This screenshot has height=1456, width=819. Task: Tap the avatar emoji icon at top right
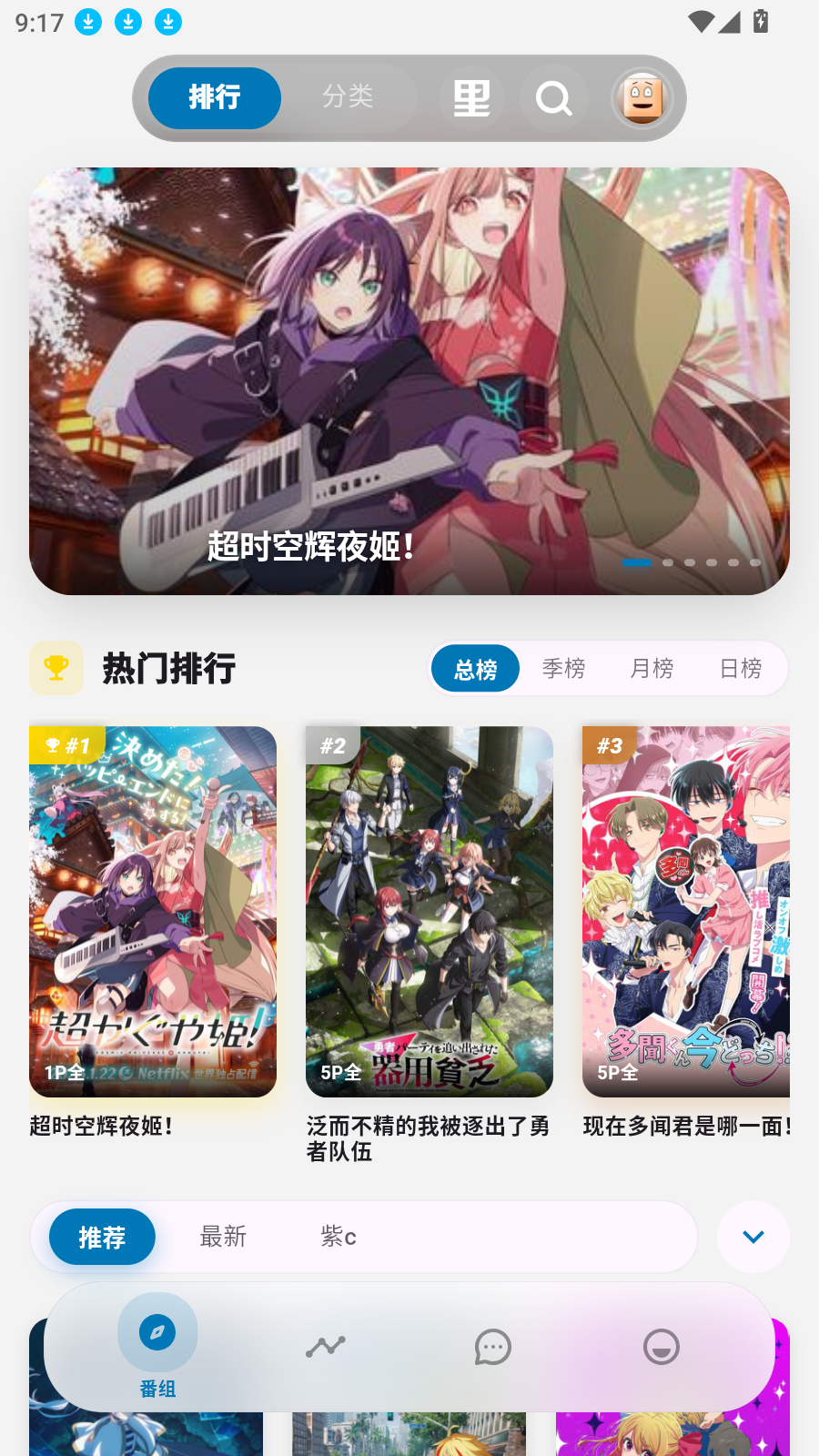[642, 98]
